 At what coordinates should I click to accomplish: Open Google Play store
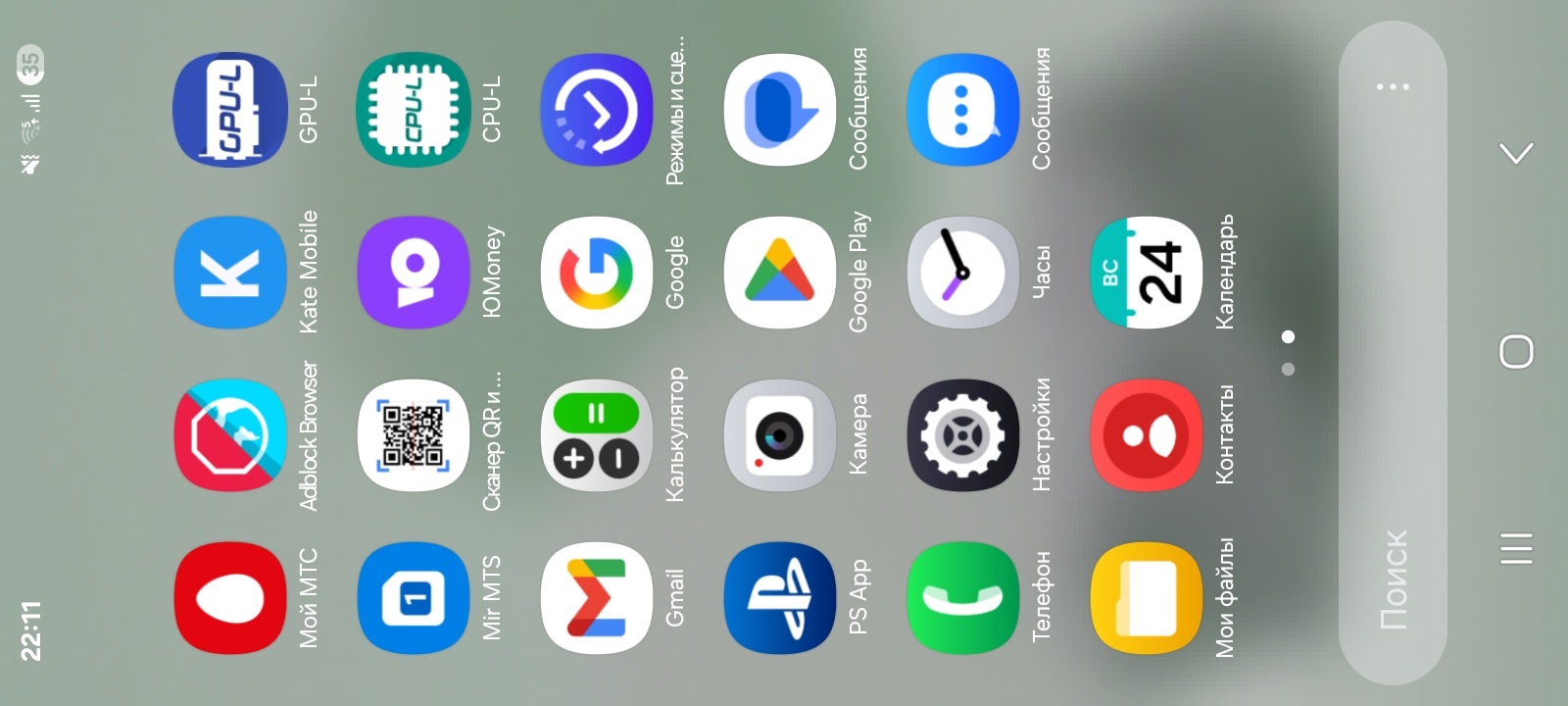(780, 273)
